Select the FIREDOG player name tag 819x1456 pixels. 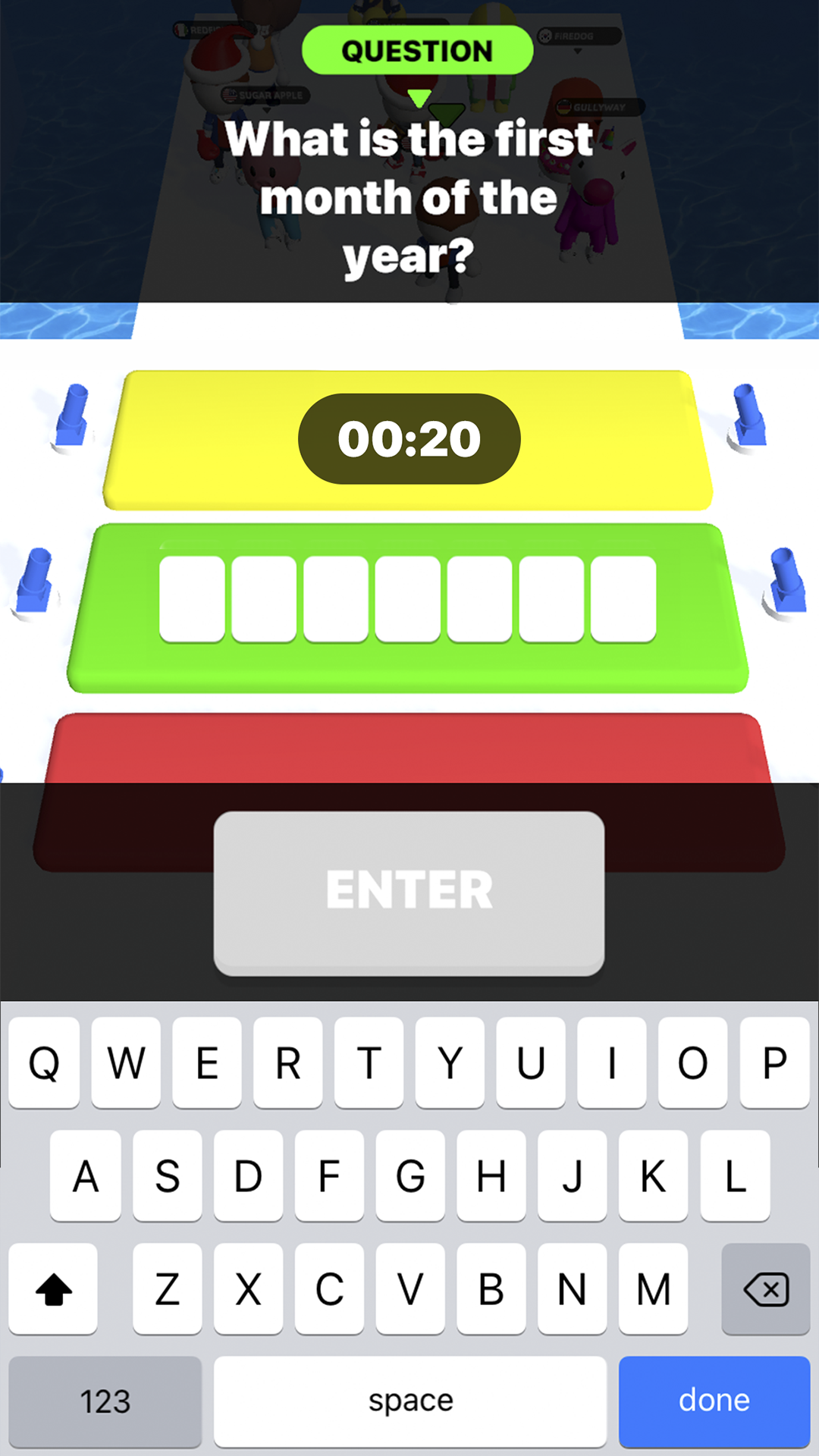pos(578,36)
